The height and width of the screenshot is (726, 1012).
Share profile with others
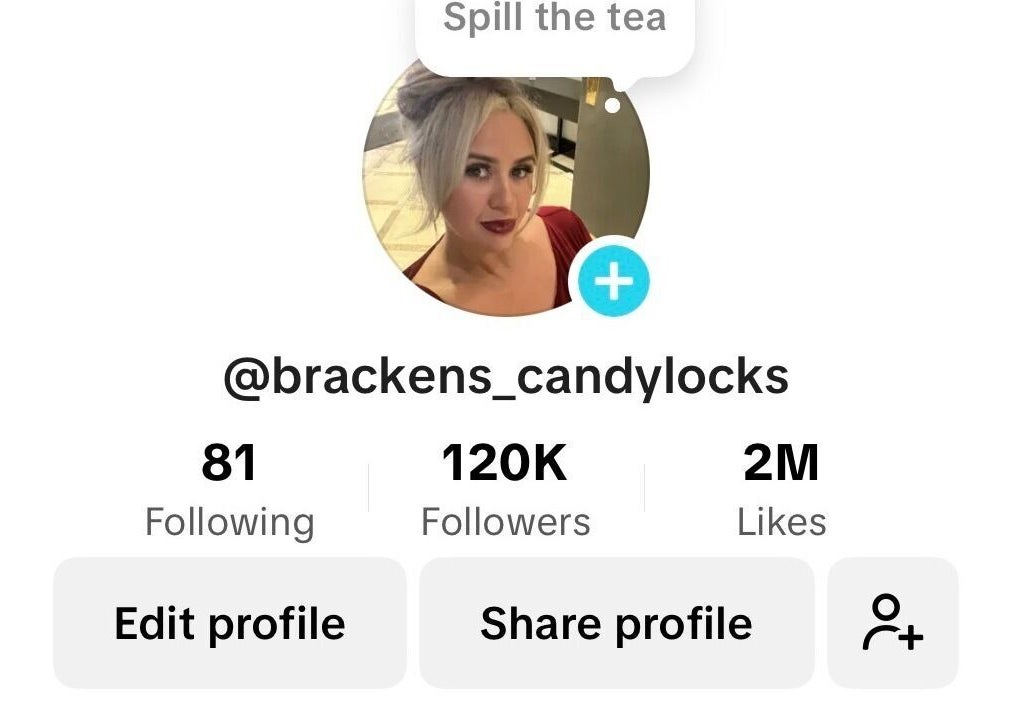click(x=616, y=623)
